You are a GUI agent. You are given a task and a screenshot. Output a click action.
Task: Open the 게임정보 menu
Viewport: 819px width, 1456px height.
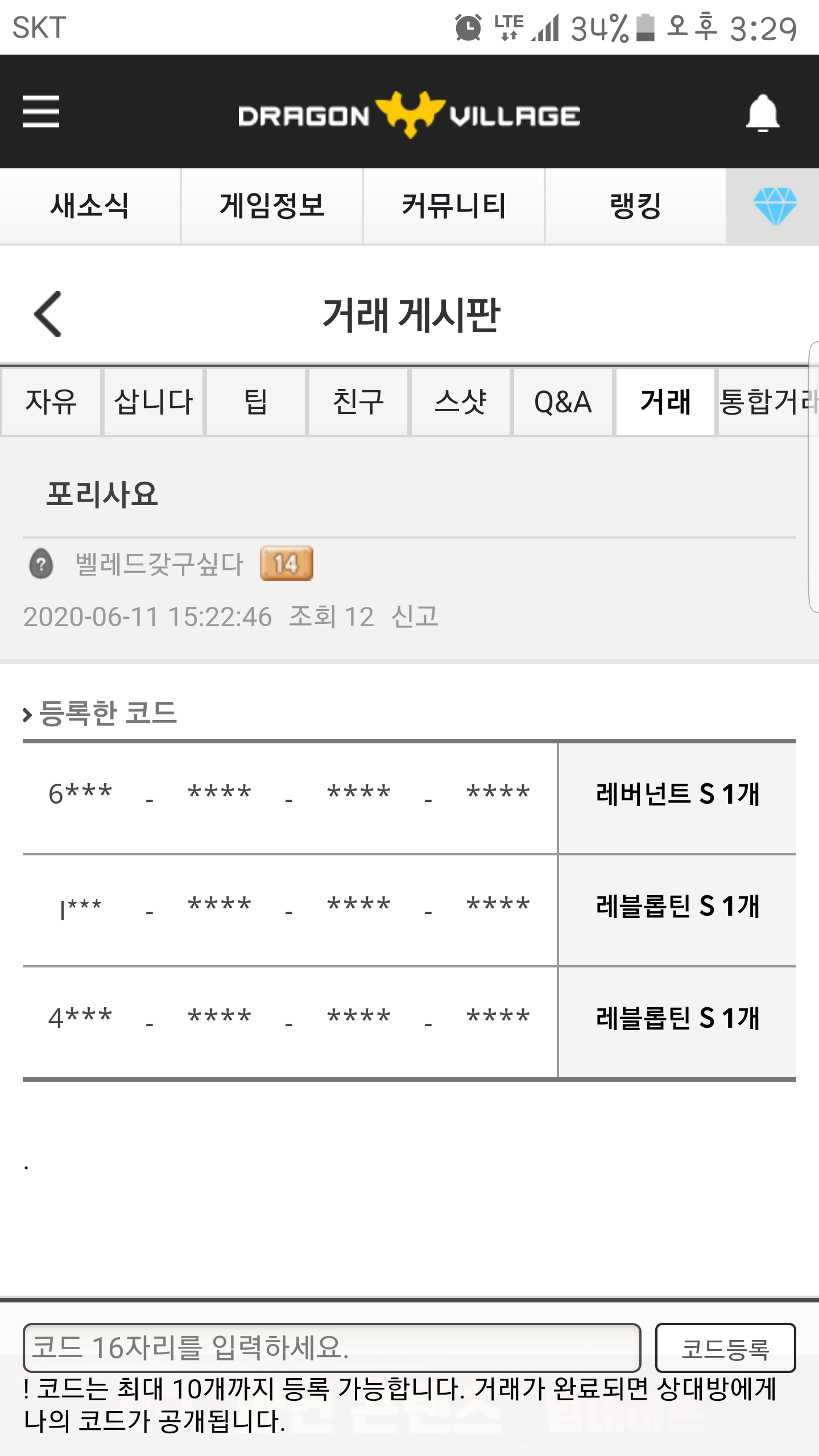click(x=272, y=206)
